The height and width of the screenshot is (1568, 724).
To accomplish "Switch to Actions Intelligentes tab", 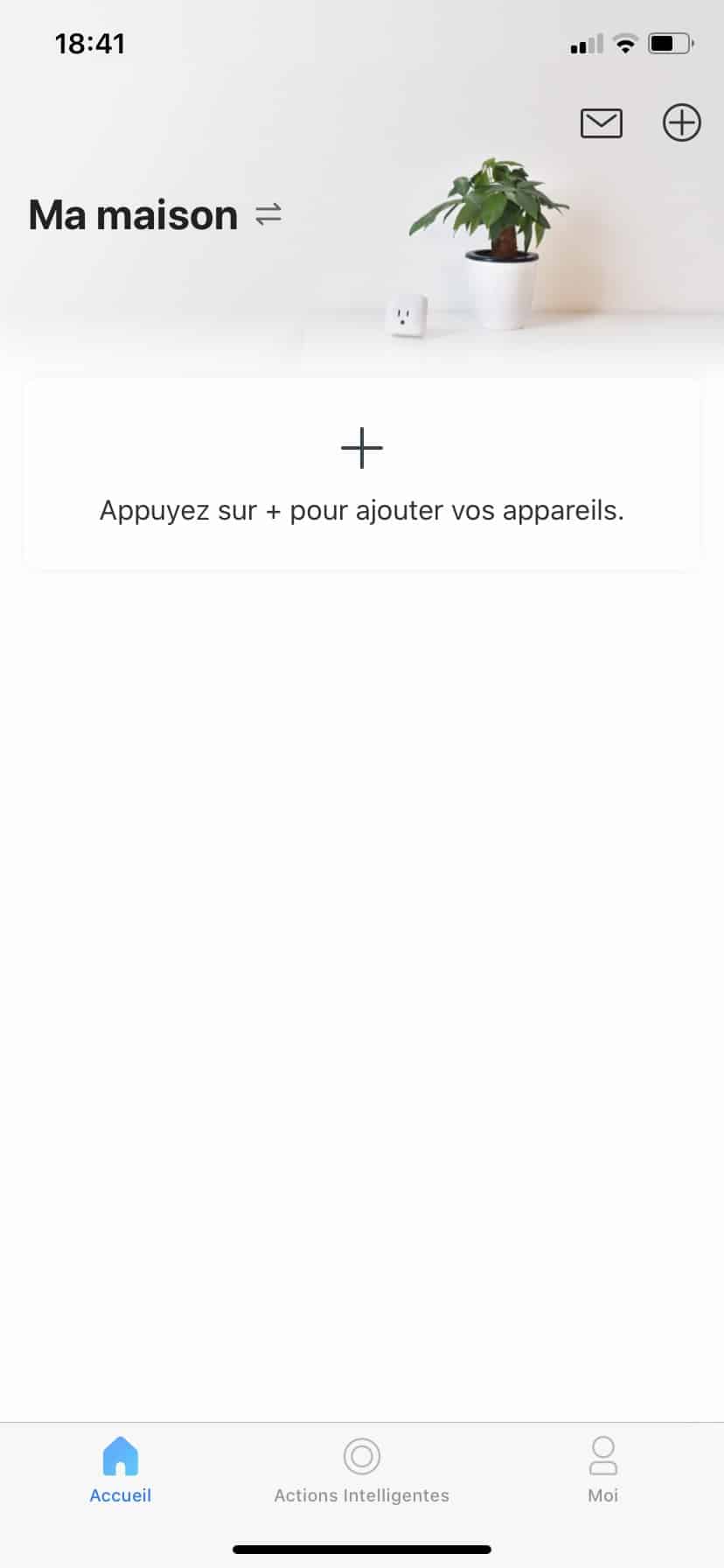I will click(361, 1470).
